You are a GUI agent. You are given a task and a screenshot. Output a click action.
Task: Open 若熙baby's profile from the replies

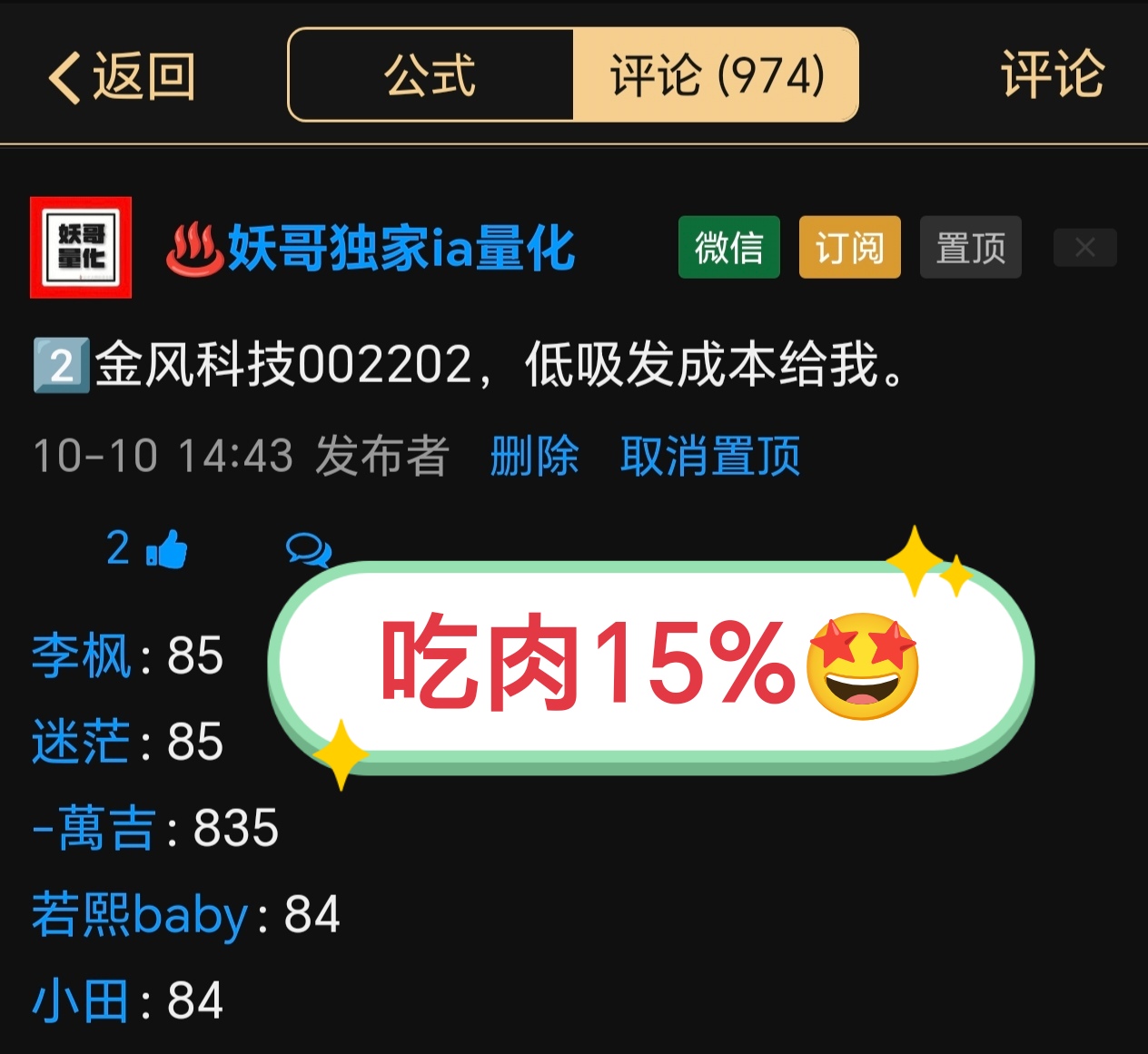[x=140, y=914]
